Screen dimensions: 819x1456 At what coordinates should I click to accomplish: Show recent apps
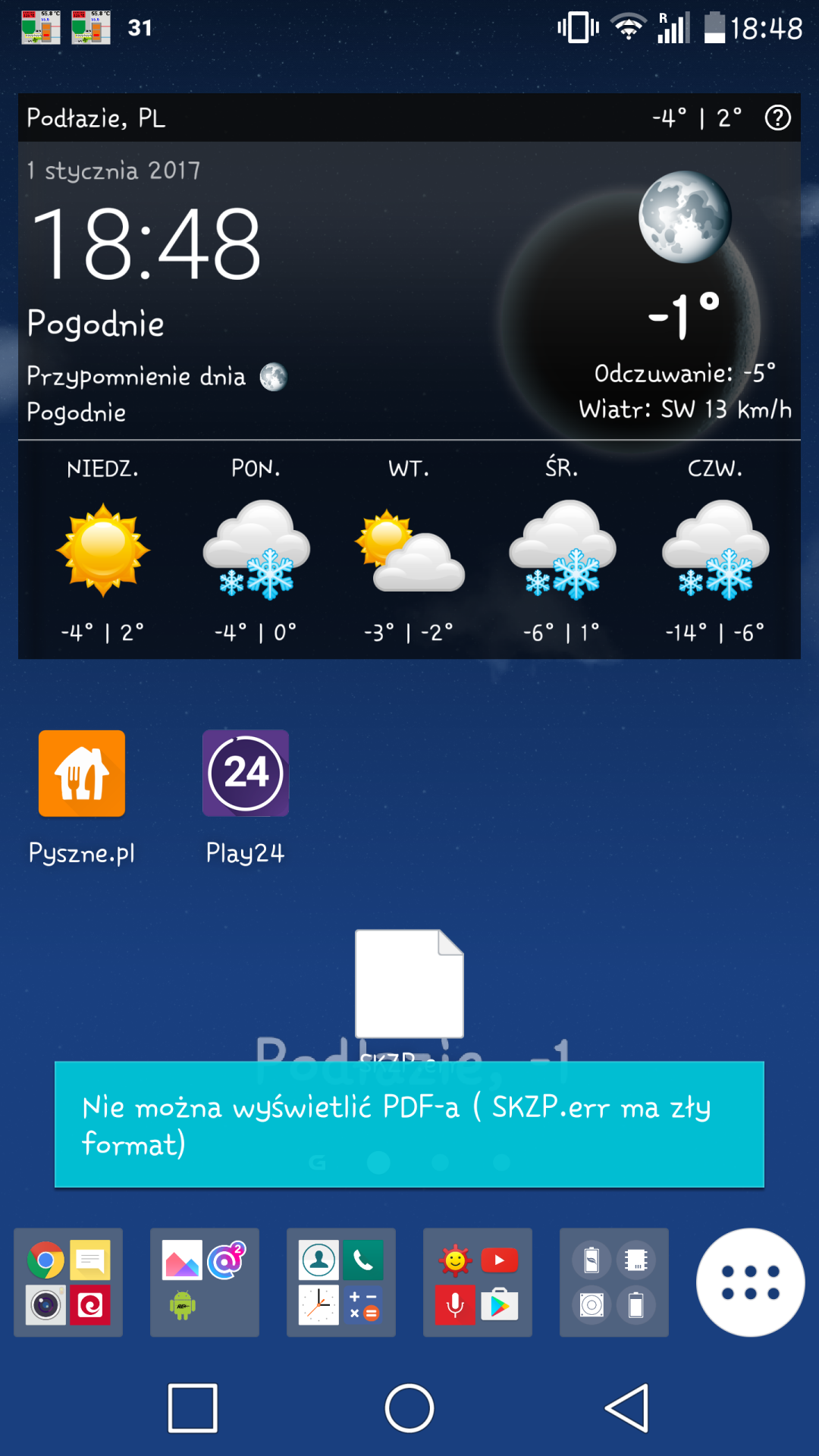[193, 1408]
